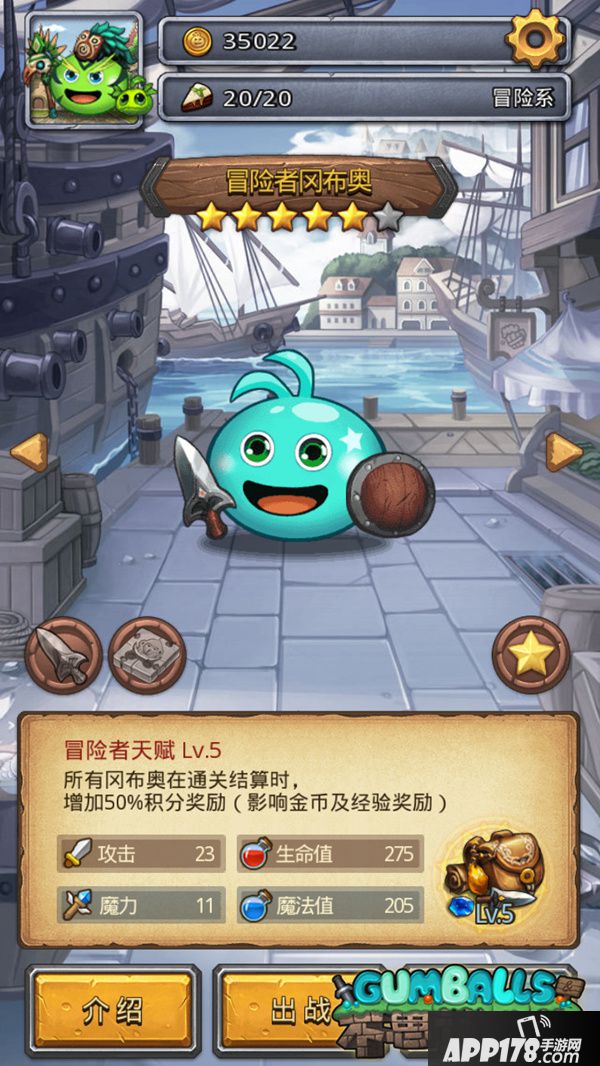Go to the previous gumball with left arrow
Image resolution: width=600 pixels, height=1066 pixels.
tap(29, 452)
